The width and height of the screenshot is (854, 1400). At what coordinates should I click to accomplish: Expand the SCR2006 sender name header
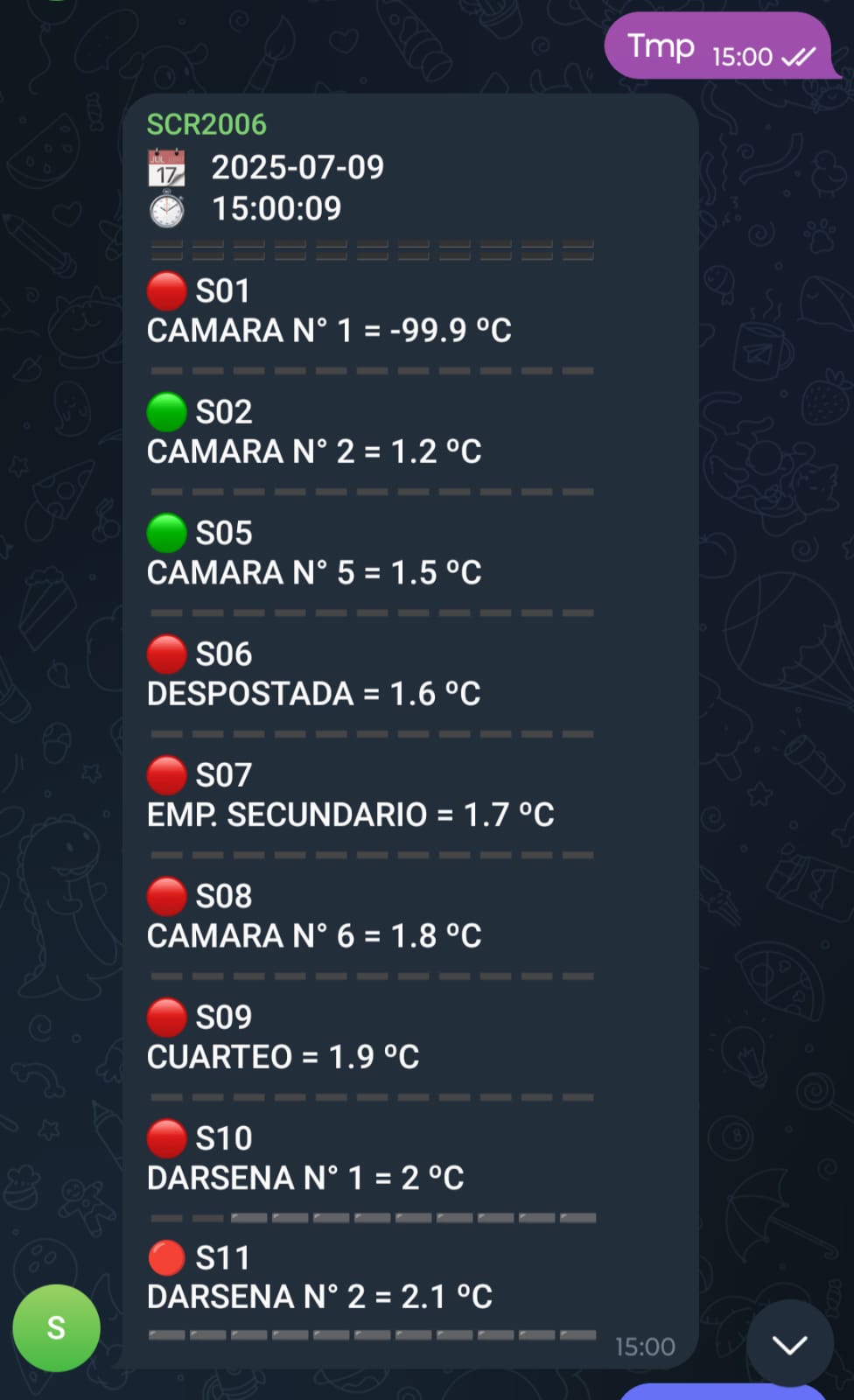pyautogui.click(x=206, y=123)
